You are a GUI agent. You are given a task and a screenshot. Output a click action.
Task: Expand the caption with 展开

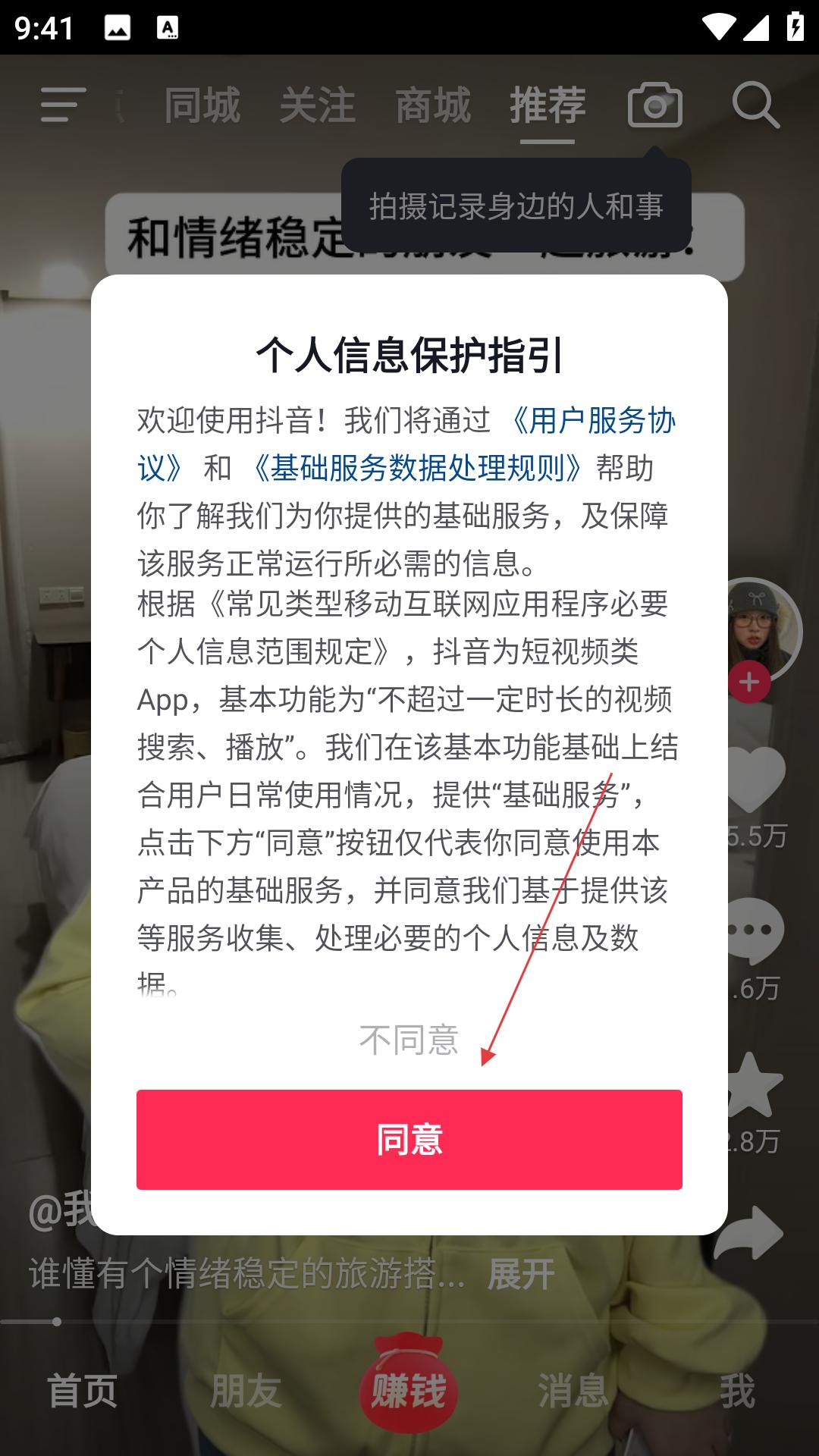pos(520,1274)
